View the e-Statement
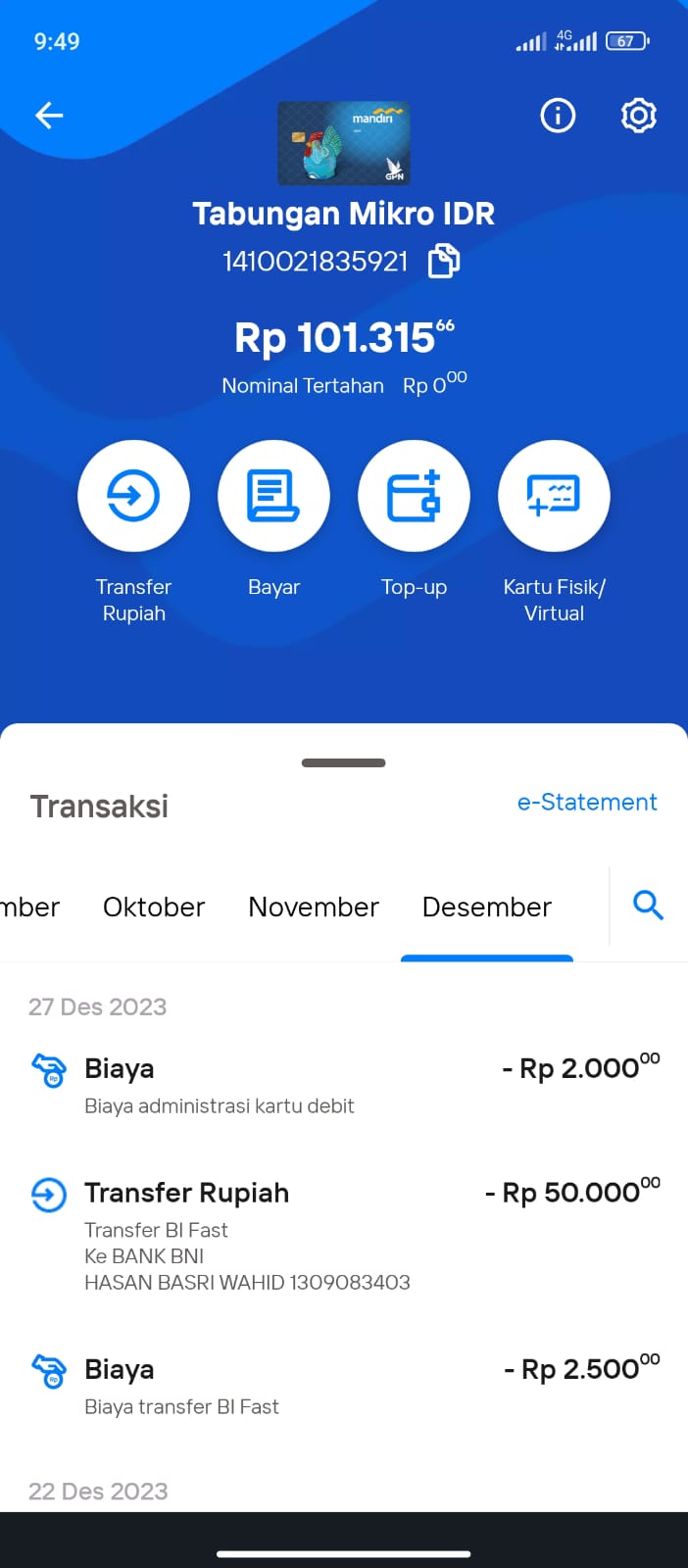688x1568 pixels. pyautogui.click(x=587, y=802)
